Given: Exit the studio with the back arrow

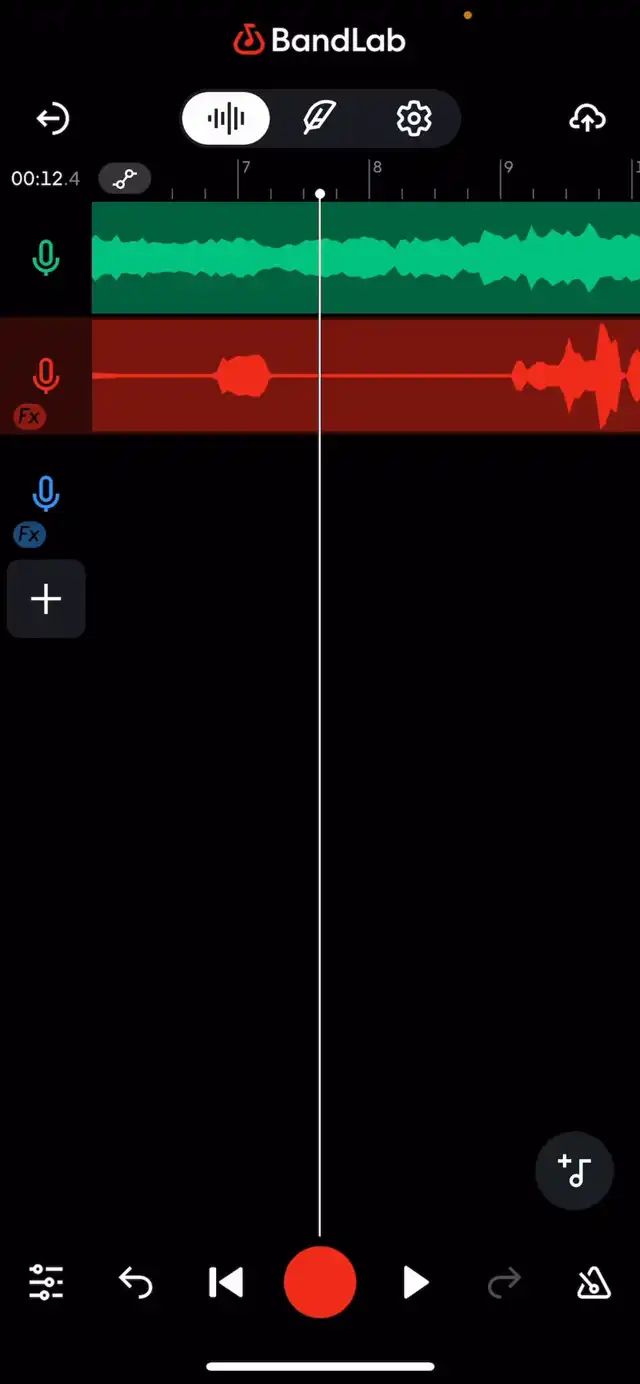Looking at the screenshot, I should click(x=52, y=120).
